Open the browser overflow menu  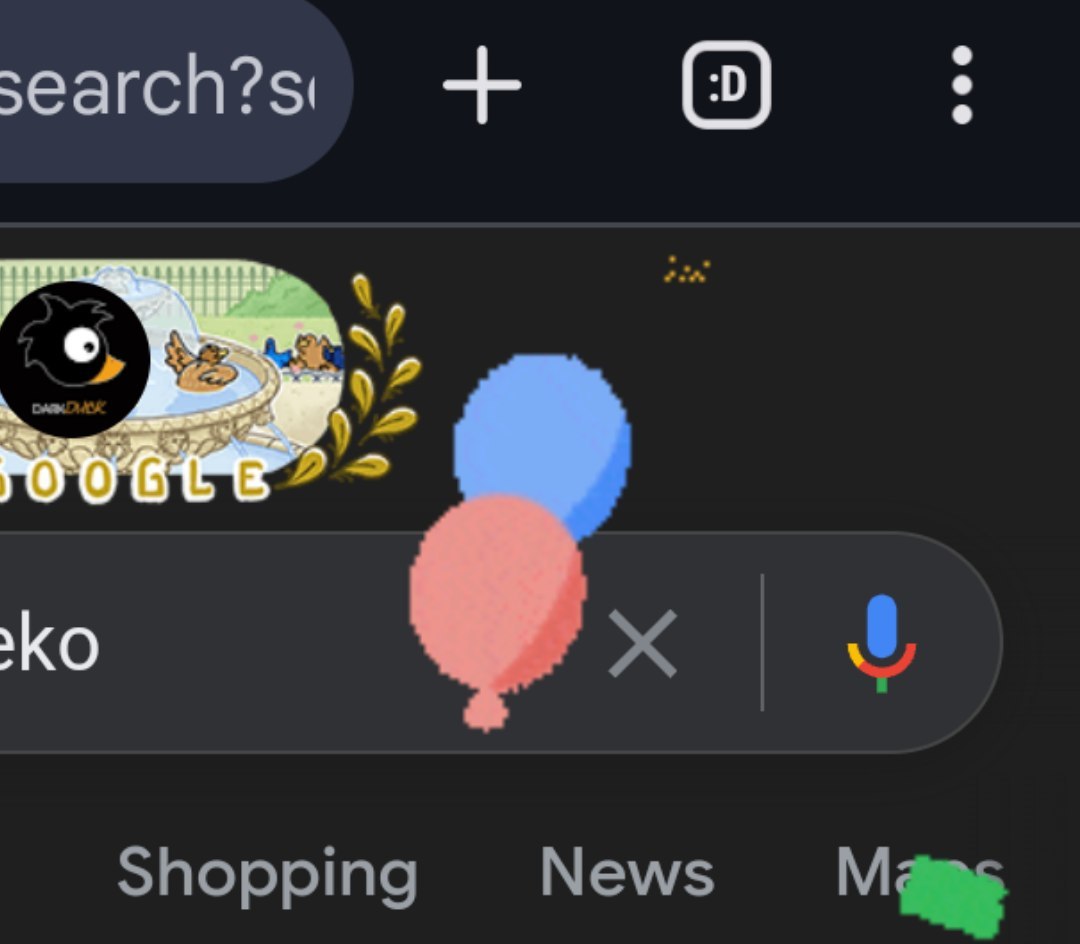pos(961,86)
